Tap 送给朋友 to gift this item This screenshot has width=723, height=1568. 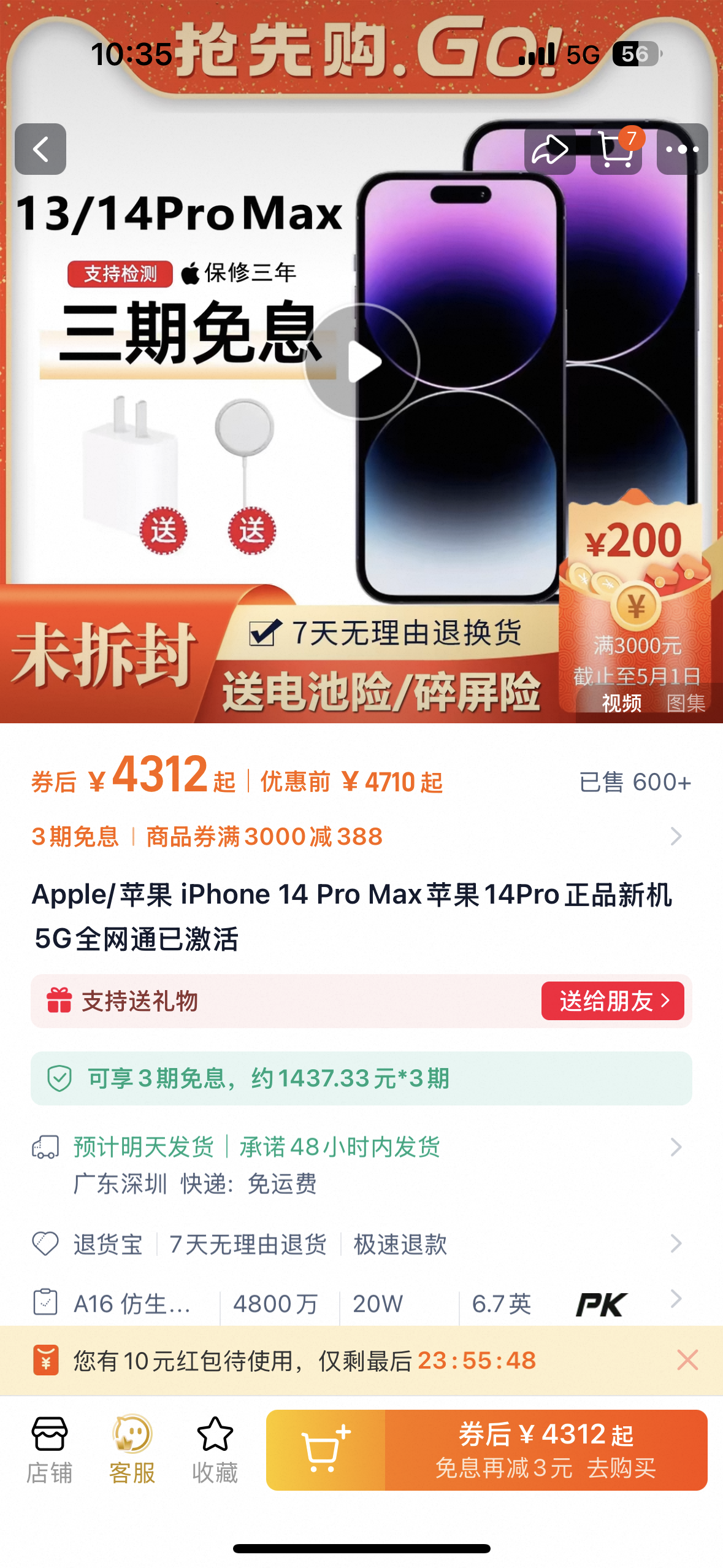[x=612, y=1001]
